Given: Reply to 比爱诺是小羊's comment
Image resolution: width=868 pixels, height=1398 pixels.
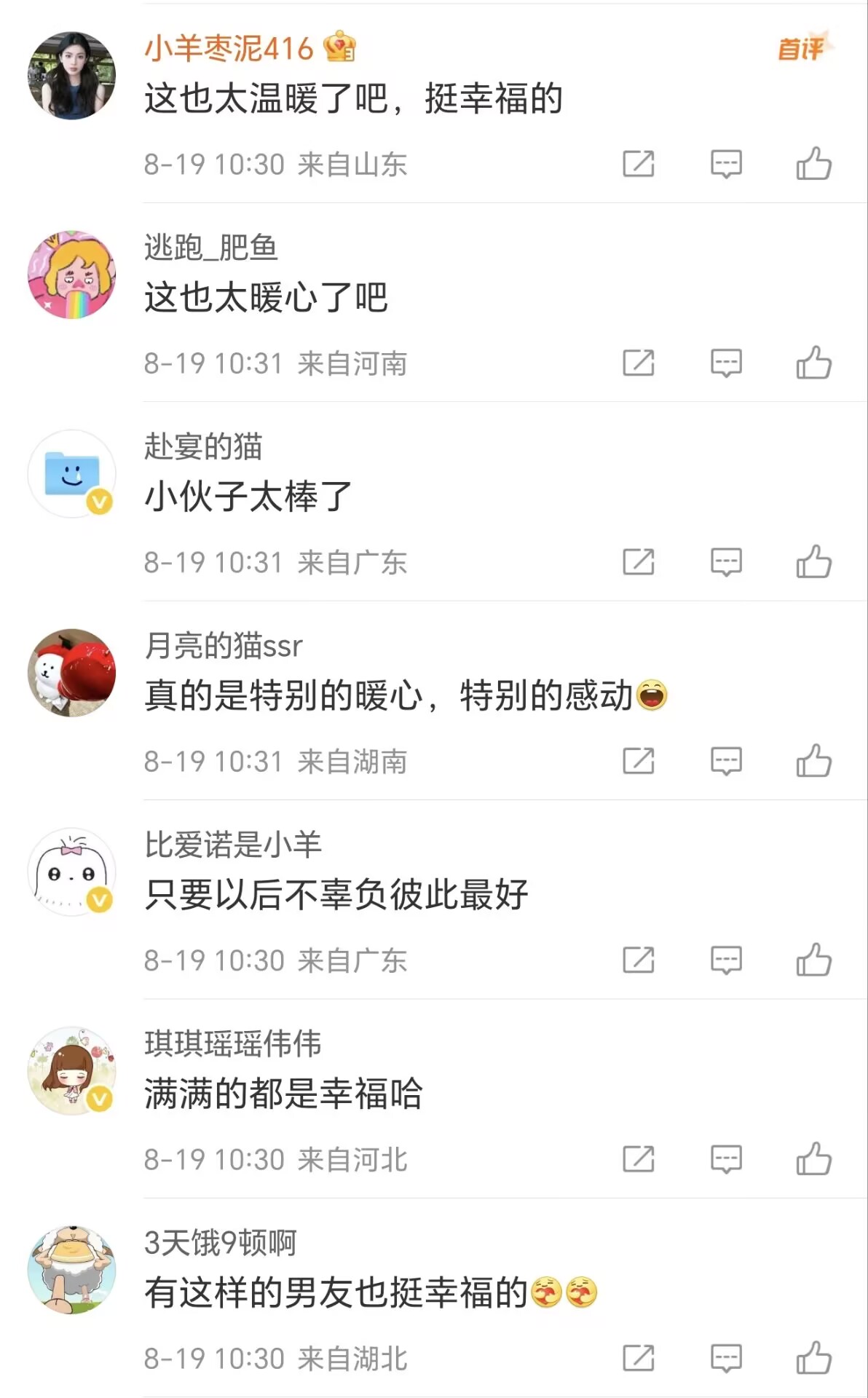Looking at the screenshot, I should coord(726,960).
